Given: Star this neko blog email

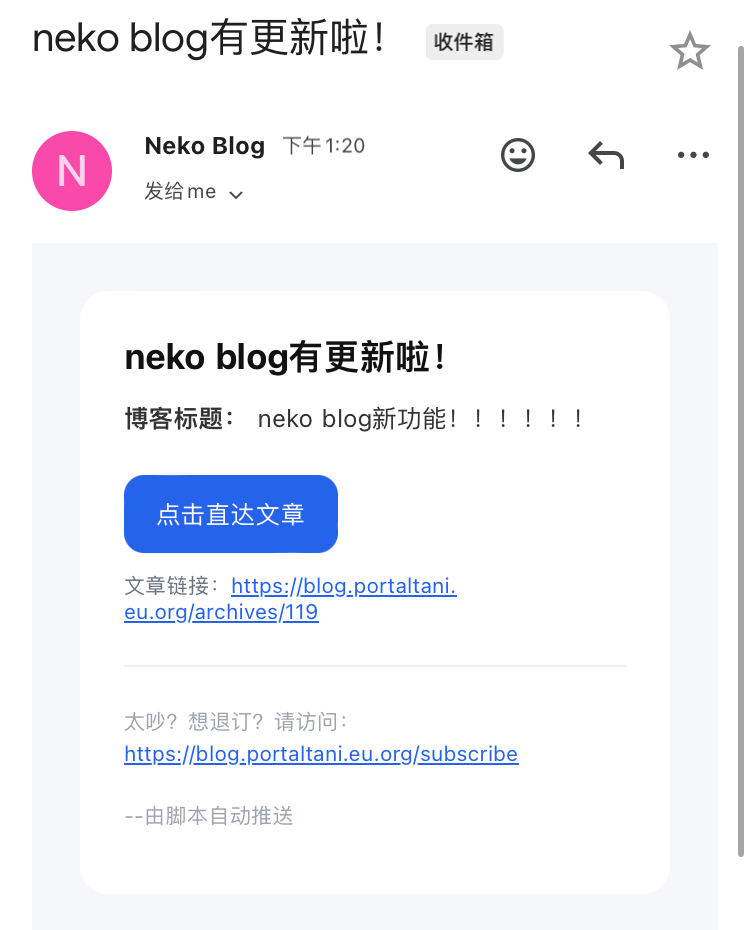Looking at the screenshot, I should 690,51.
